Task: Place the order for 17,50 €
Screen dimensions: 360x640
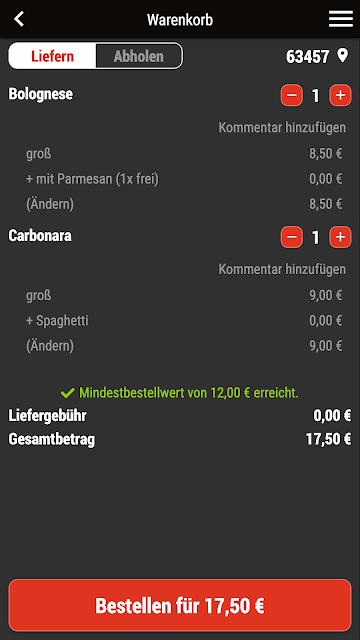Action: (x=180, y=605)
